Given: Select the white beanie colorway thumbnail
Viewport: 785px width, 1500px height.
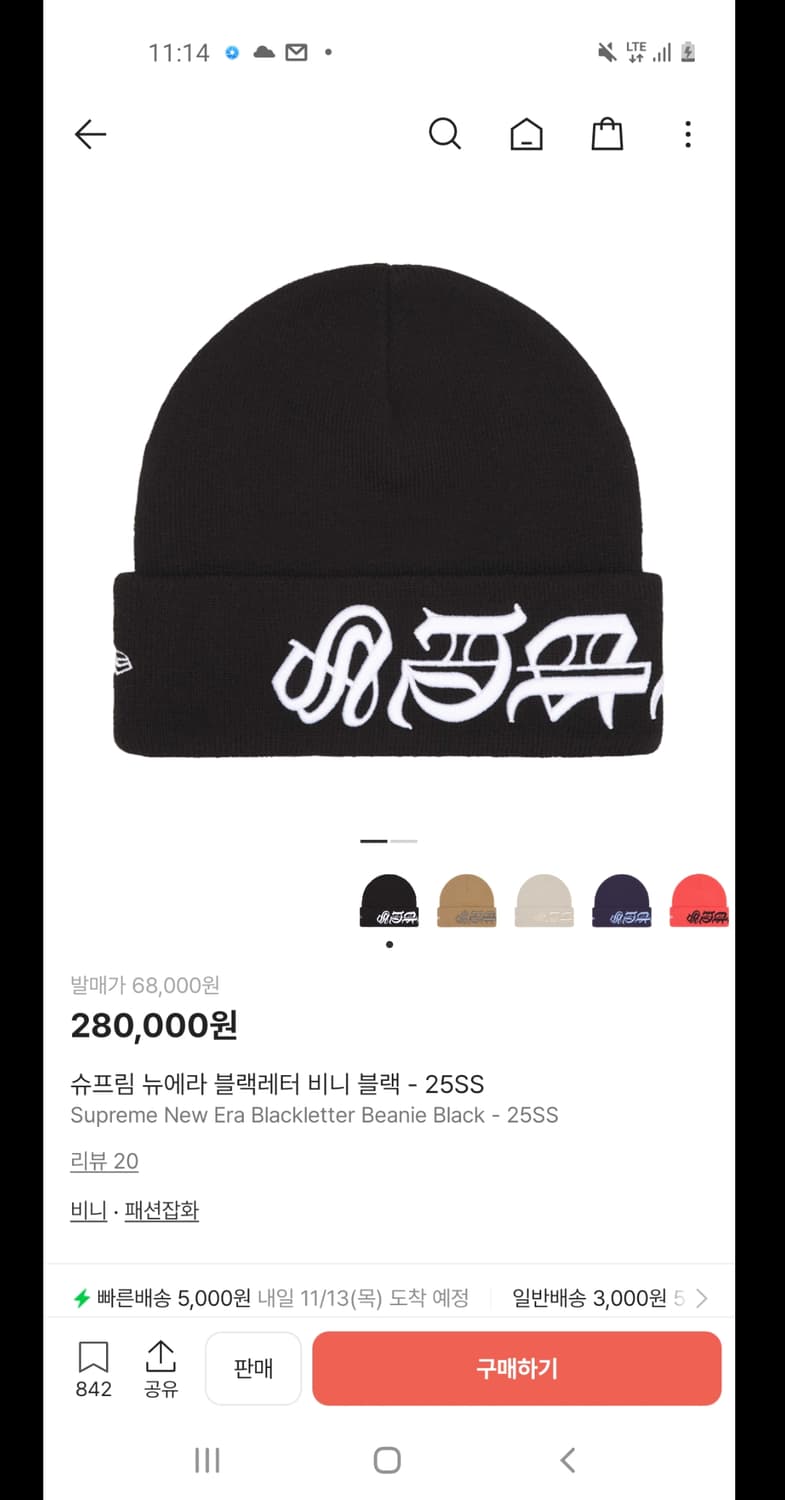Looking at the screenshot, I should pos(544,898).
